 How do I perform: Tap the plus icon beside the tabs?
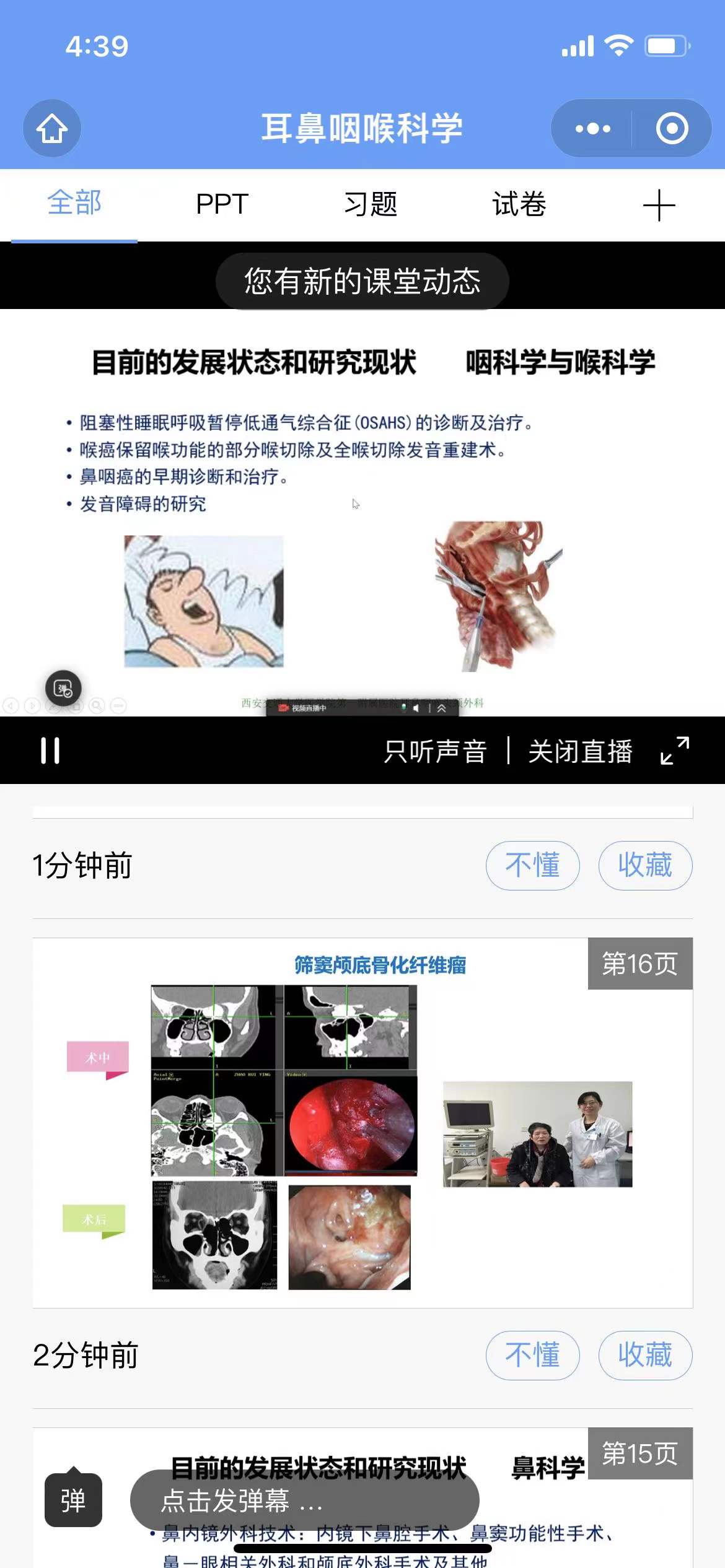click(x=659, y=206)
